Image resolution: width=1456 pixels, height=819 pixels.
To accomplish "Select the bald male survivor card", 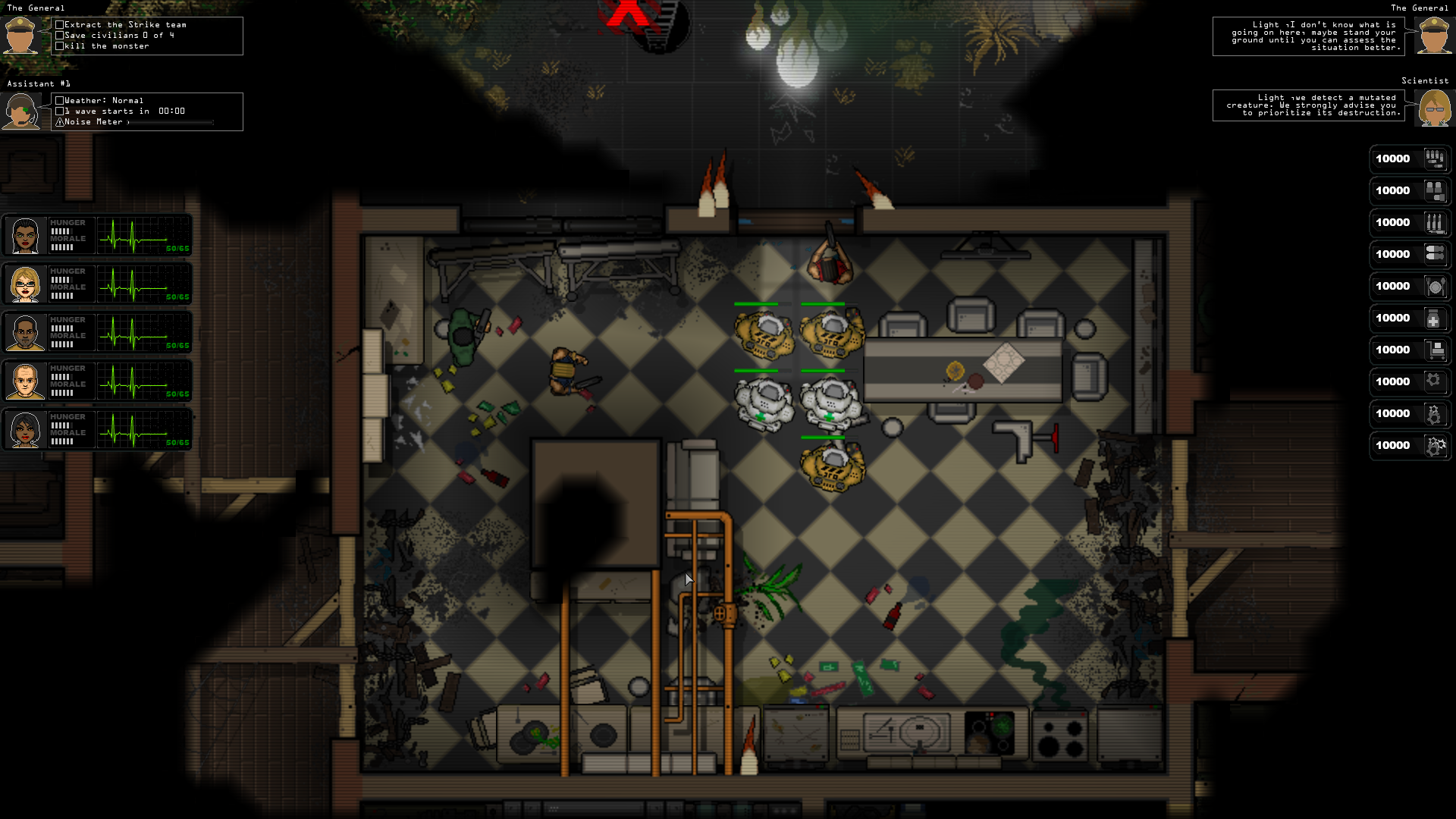I will point(26,381).
